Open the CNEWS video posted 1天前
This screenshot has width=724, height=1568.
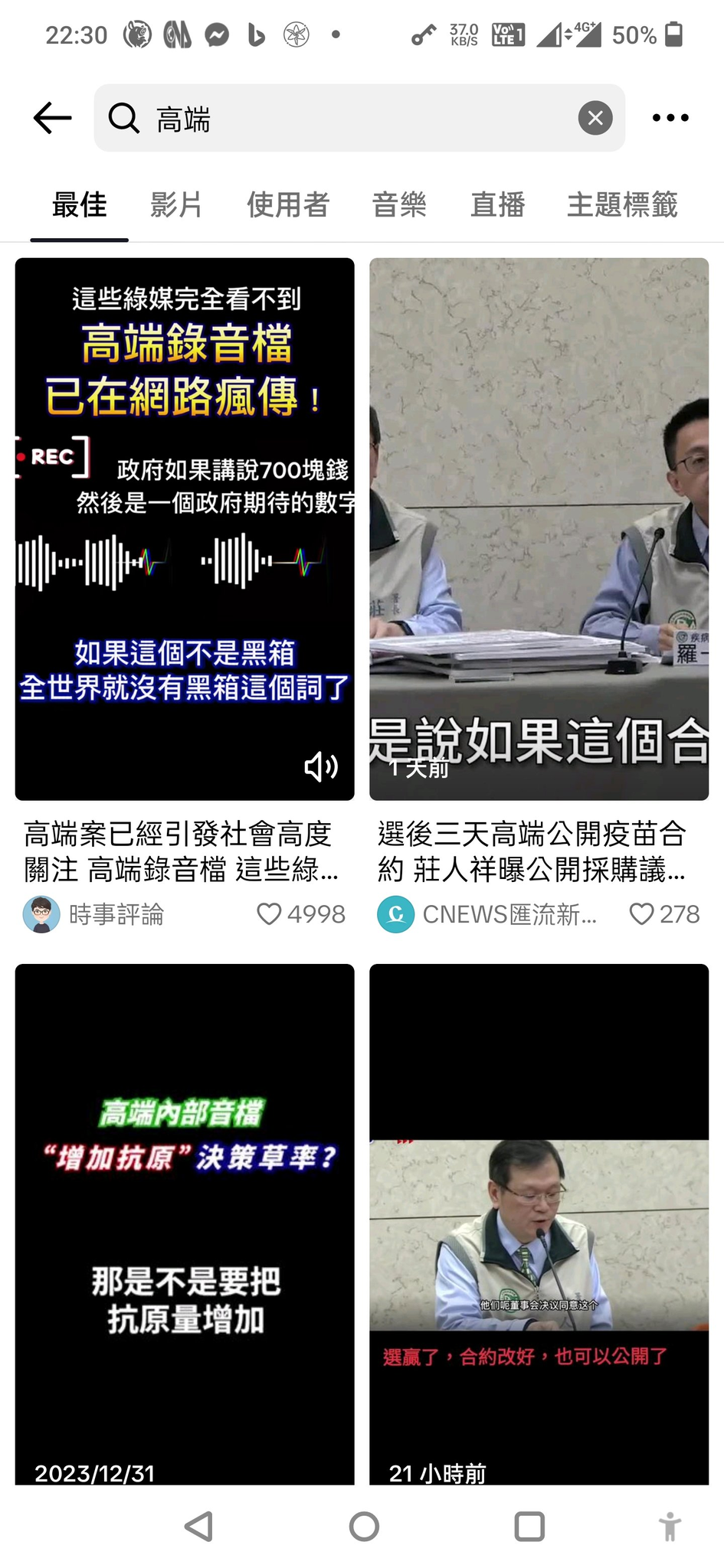click(x=539, y=529)
